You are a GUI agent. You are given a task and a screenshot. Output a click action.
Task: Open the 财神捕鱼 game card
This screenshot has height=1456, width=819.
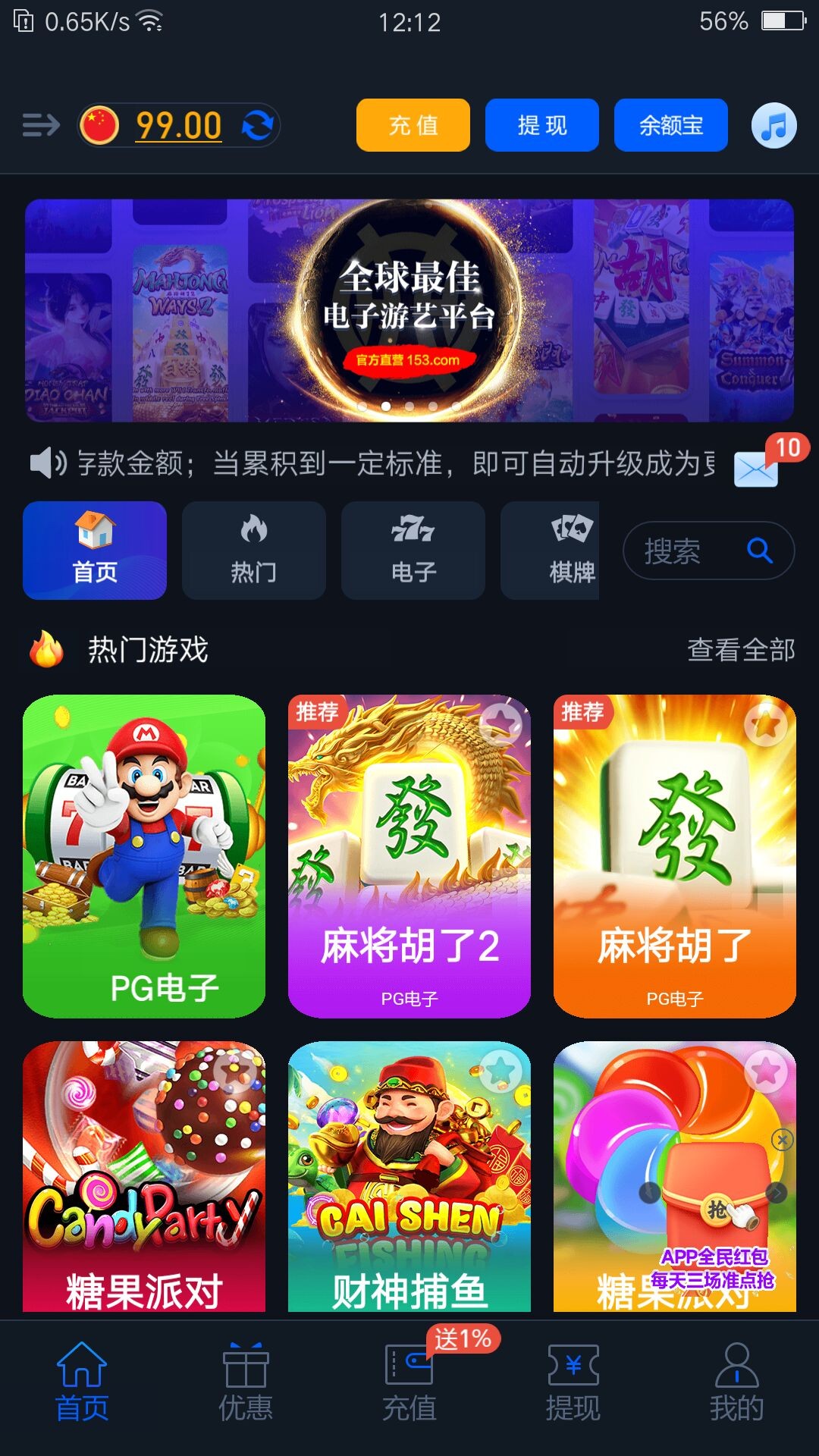click(409, 1175)
